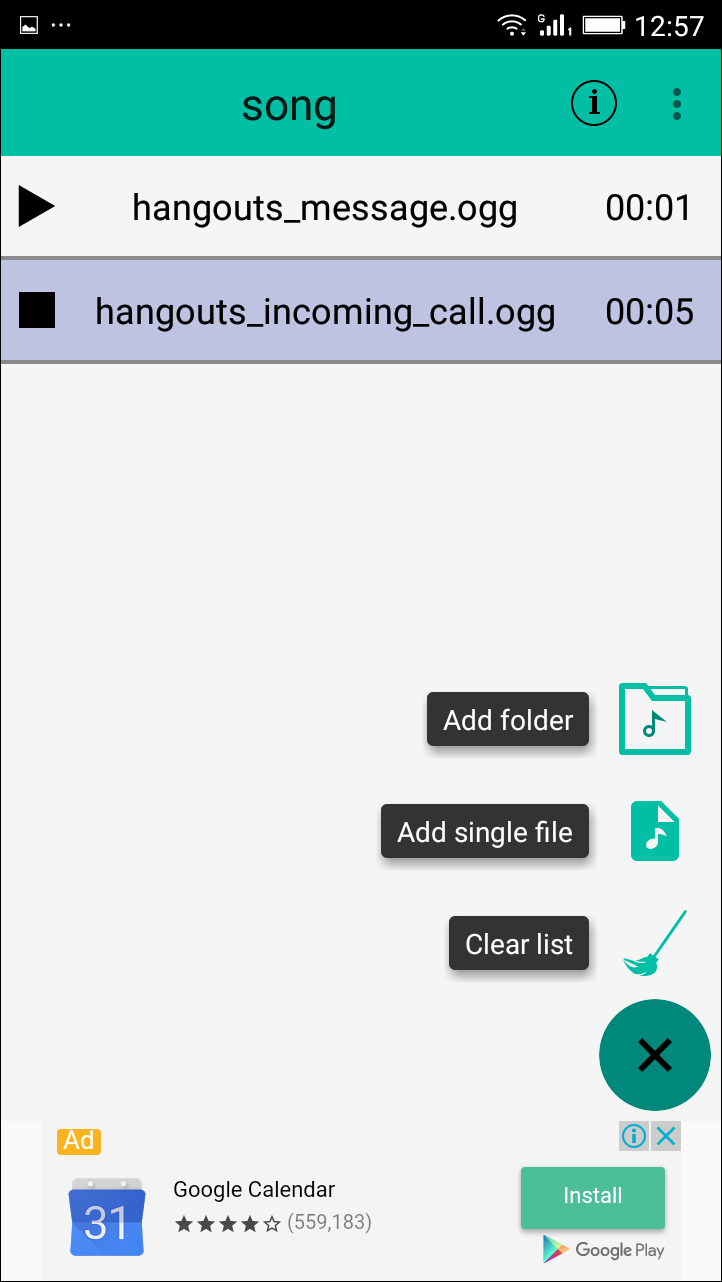
Task: Tap the Add single file music file icon
Action: point(655,831)
